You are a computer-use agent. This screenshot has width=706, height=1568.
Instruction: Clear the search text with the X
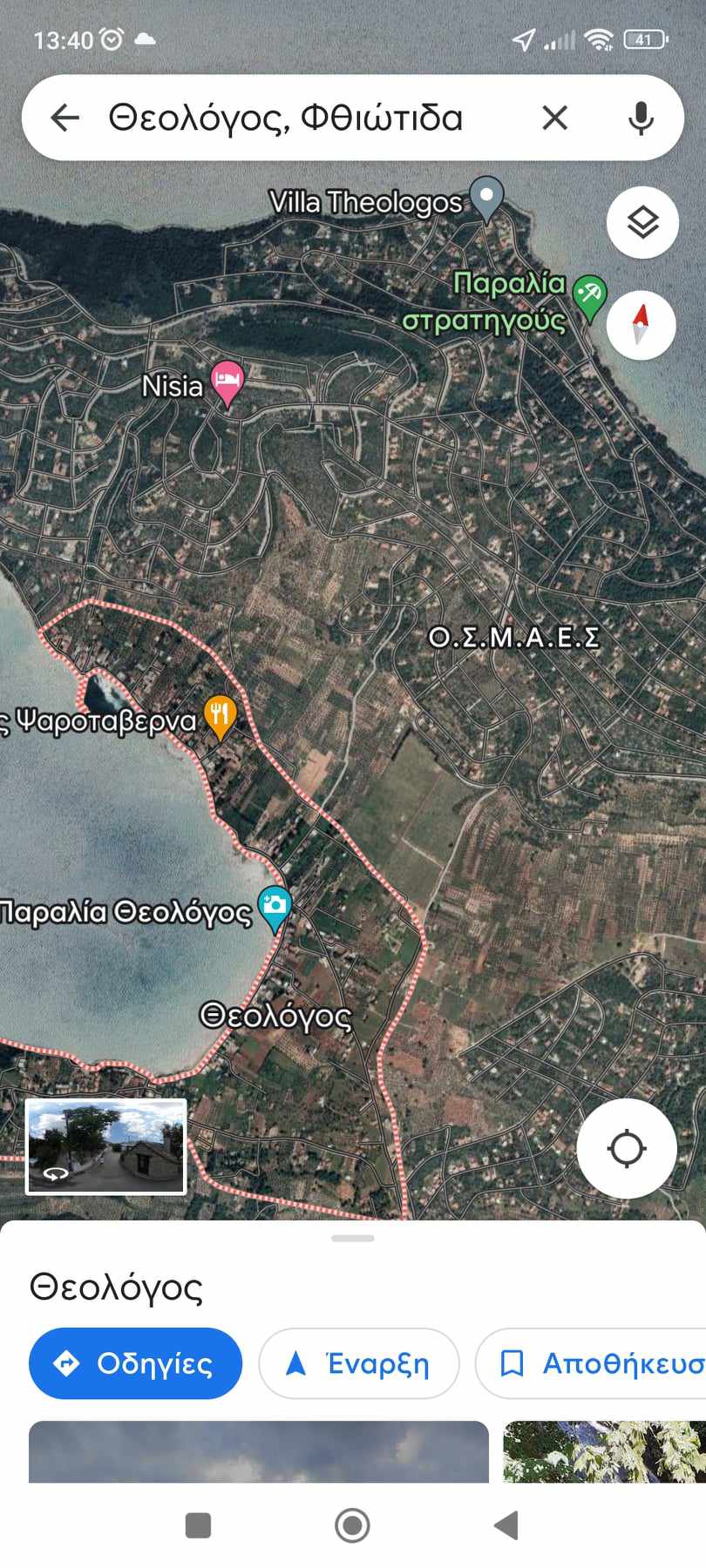(x=555, y=118)
